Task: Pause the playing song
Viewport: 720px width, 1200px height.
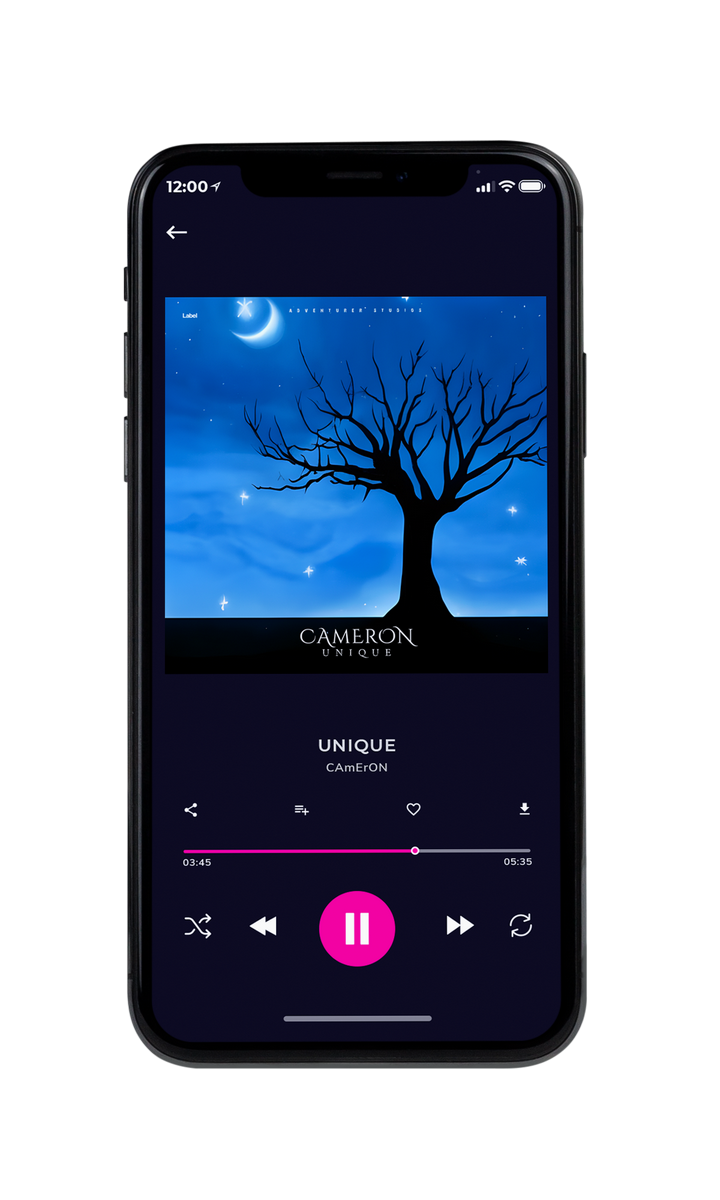Action: 357,929
